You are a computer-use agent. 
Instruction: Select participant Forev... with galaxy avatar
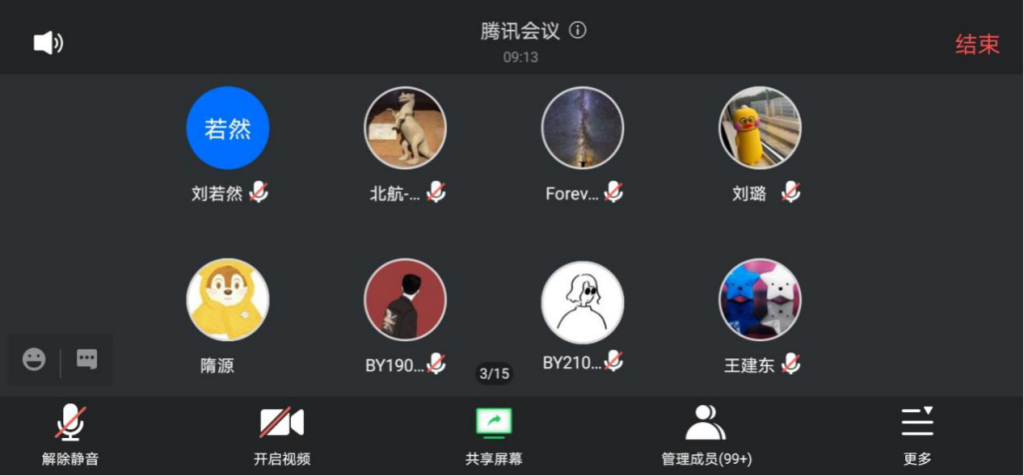582,128
